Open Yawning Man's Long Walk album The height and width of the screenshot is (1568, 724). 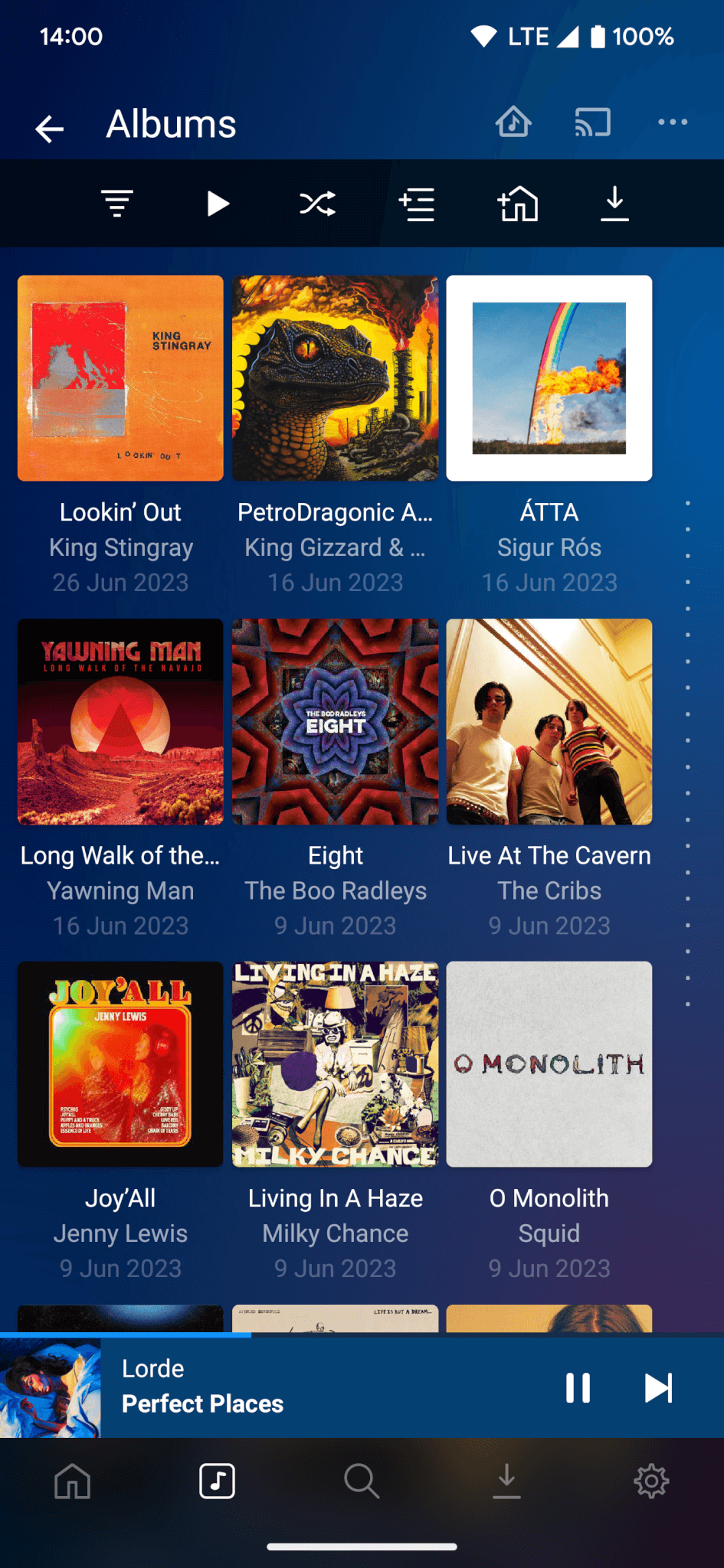pyautogui.click(x=121, y=721)
